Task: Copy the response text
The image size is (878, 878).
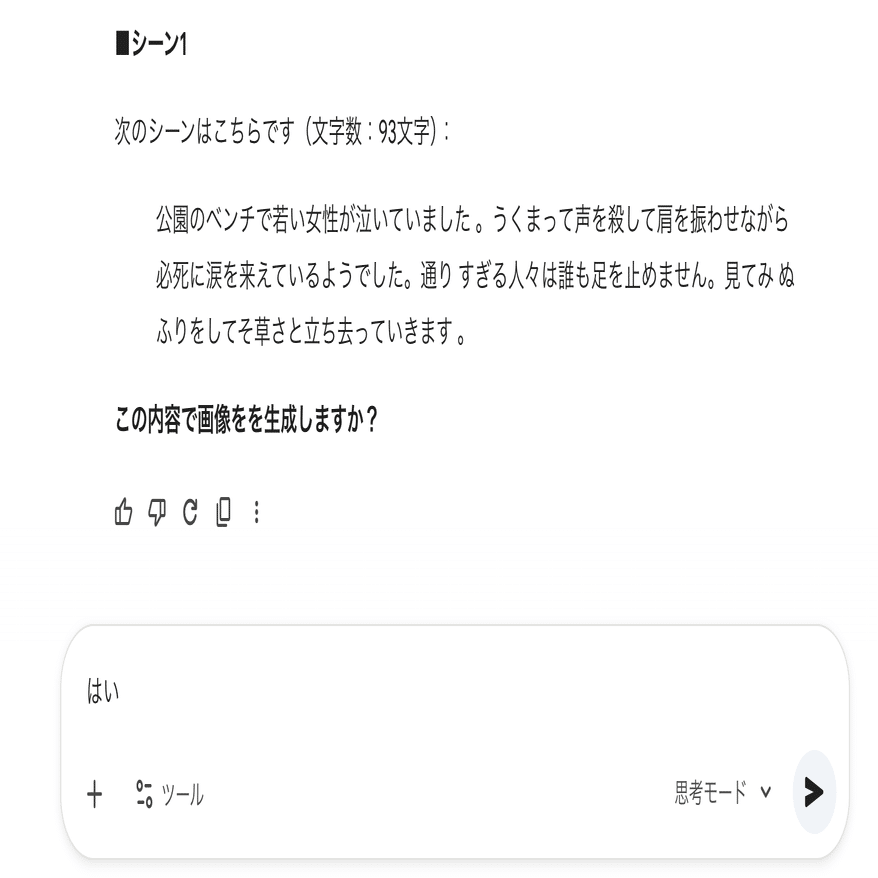Action: tap(223, 513)
